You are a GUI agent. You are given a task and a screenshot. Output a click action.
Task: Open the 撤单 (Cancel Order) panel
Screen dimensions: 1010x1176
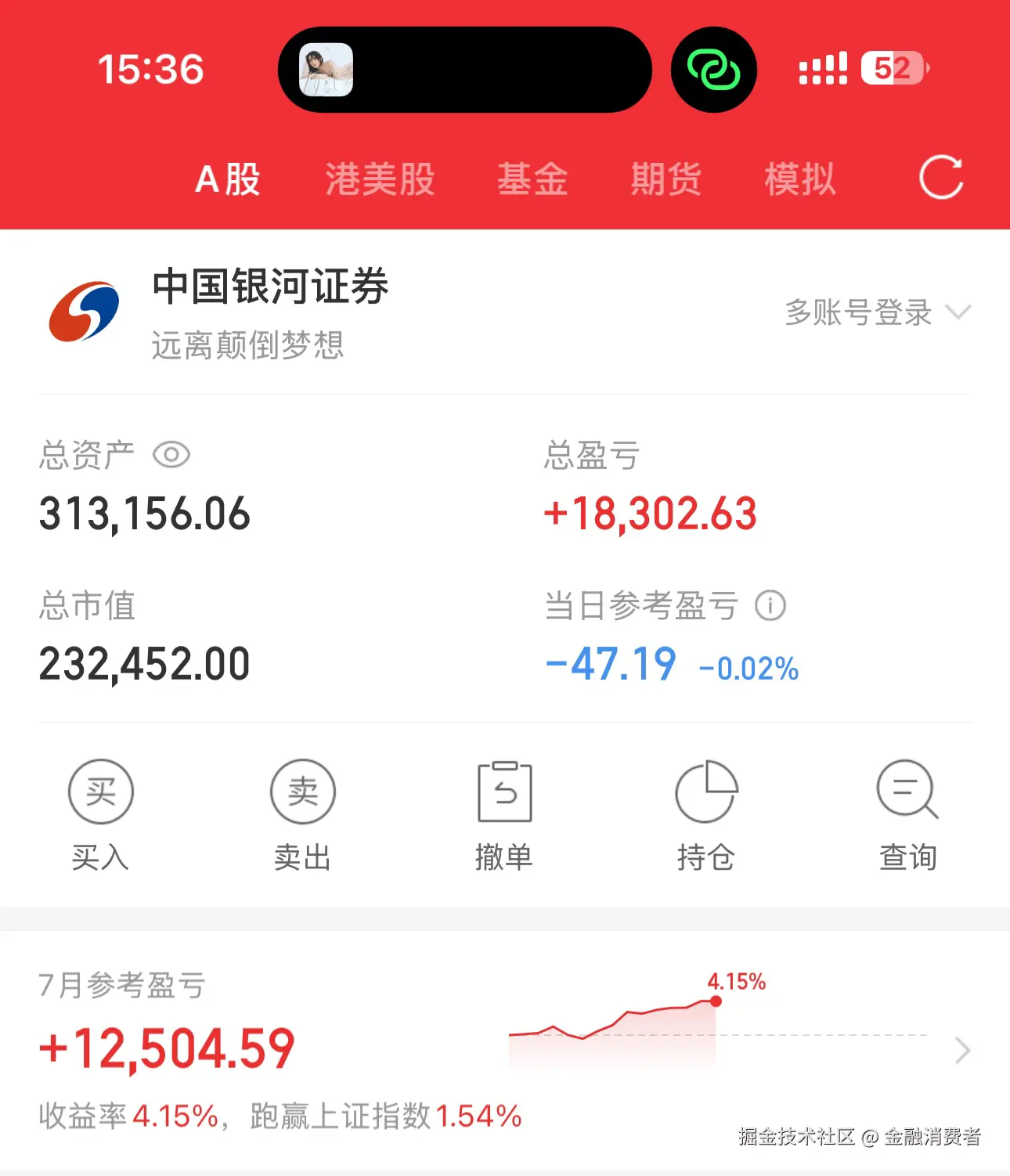pos(504,792)
